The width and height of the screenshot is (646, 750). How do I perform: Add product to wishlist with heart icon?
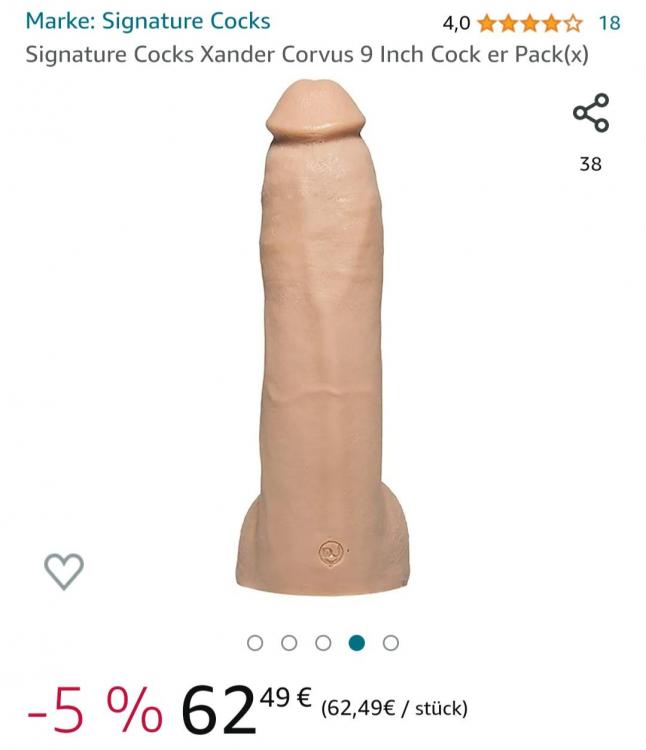[64, 571]
